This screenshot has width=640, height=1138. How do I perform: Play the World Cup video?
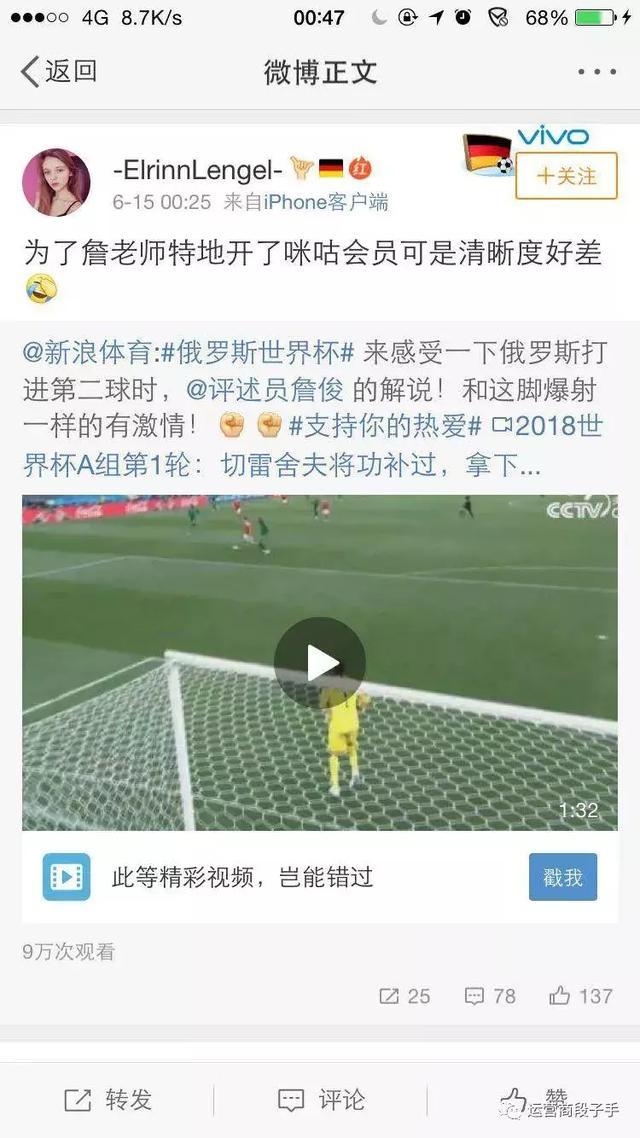(x=320, y=662)
